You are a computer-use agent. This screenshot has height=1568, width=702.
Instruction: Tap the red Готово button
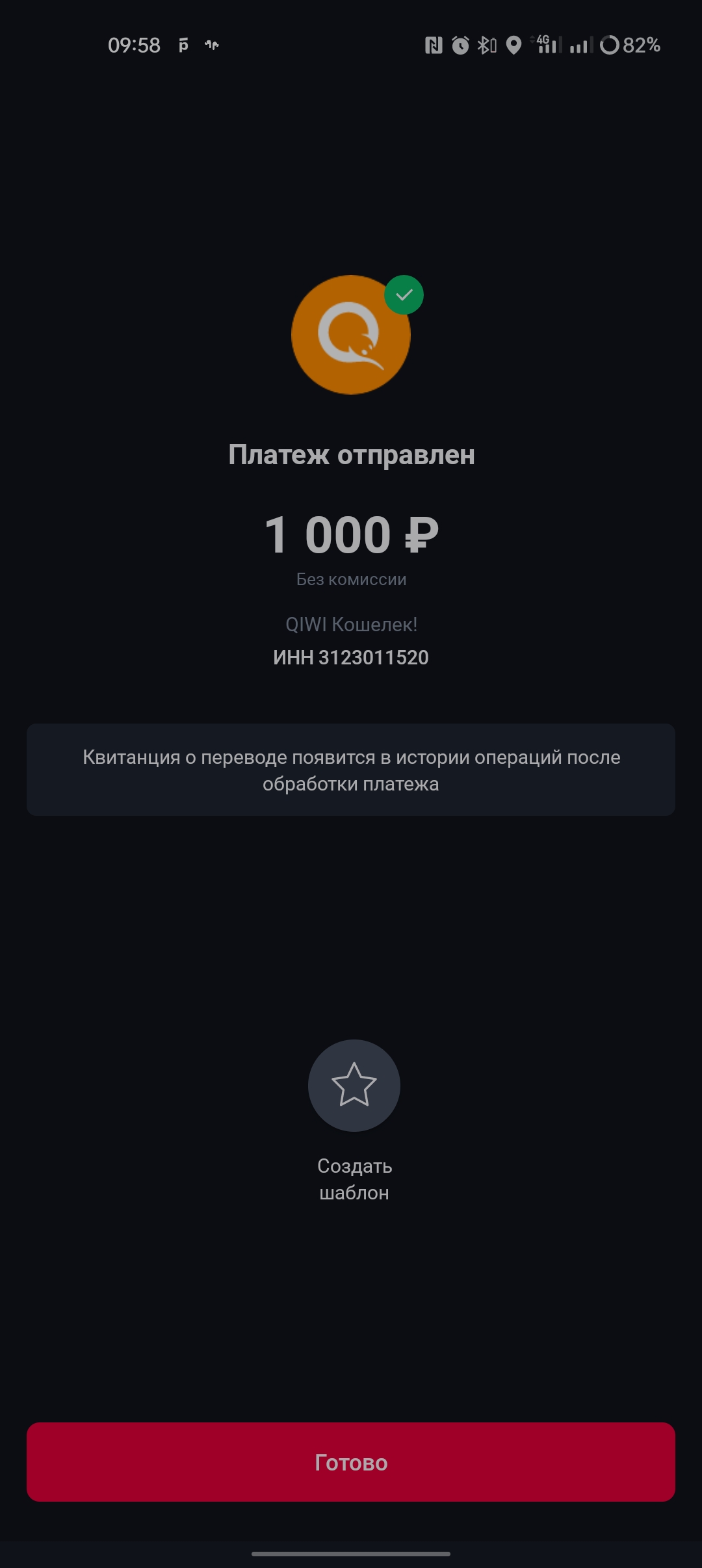click(x=351, y=1462)
